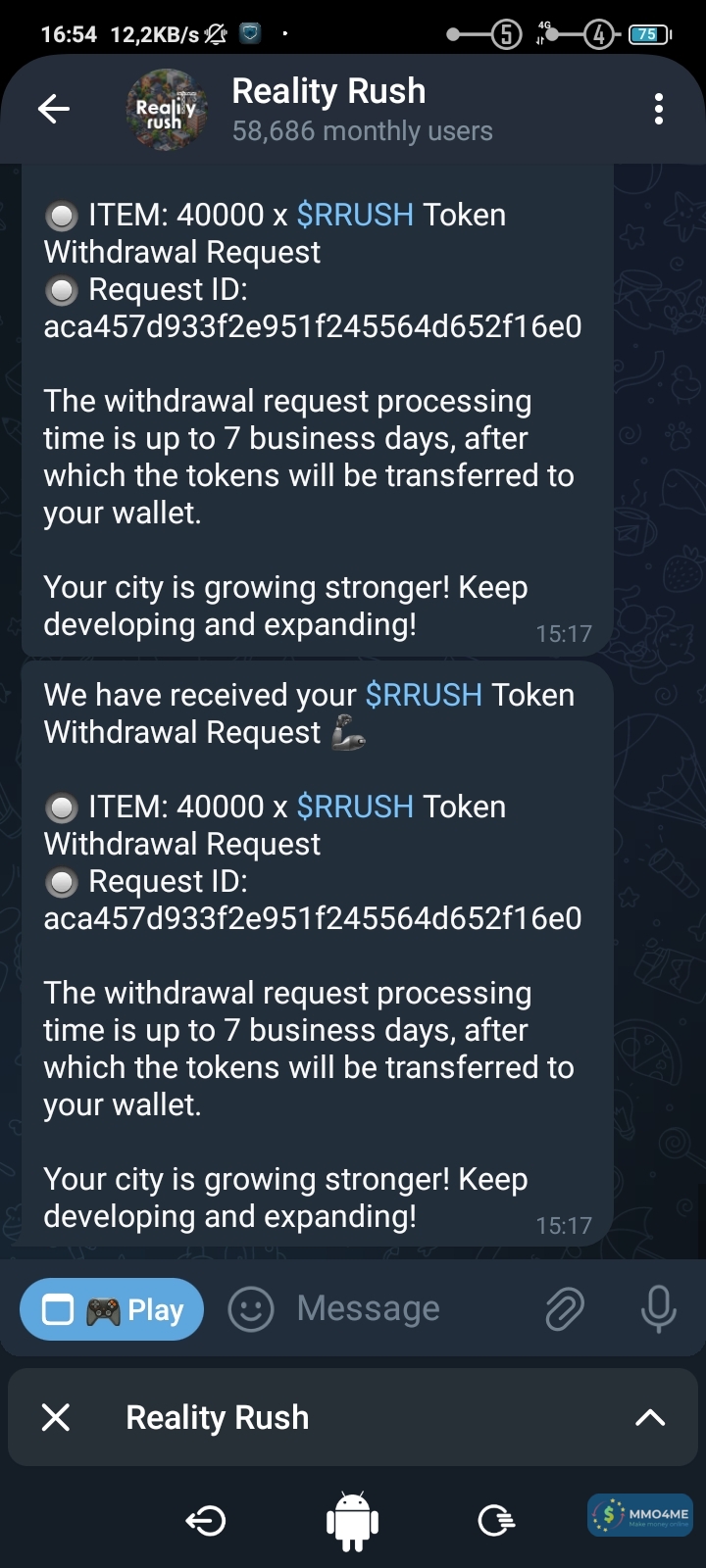Launch the game with Play button
Screen dimensions: 706x1568
pos(112,1309)
